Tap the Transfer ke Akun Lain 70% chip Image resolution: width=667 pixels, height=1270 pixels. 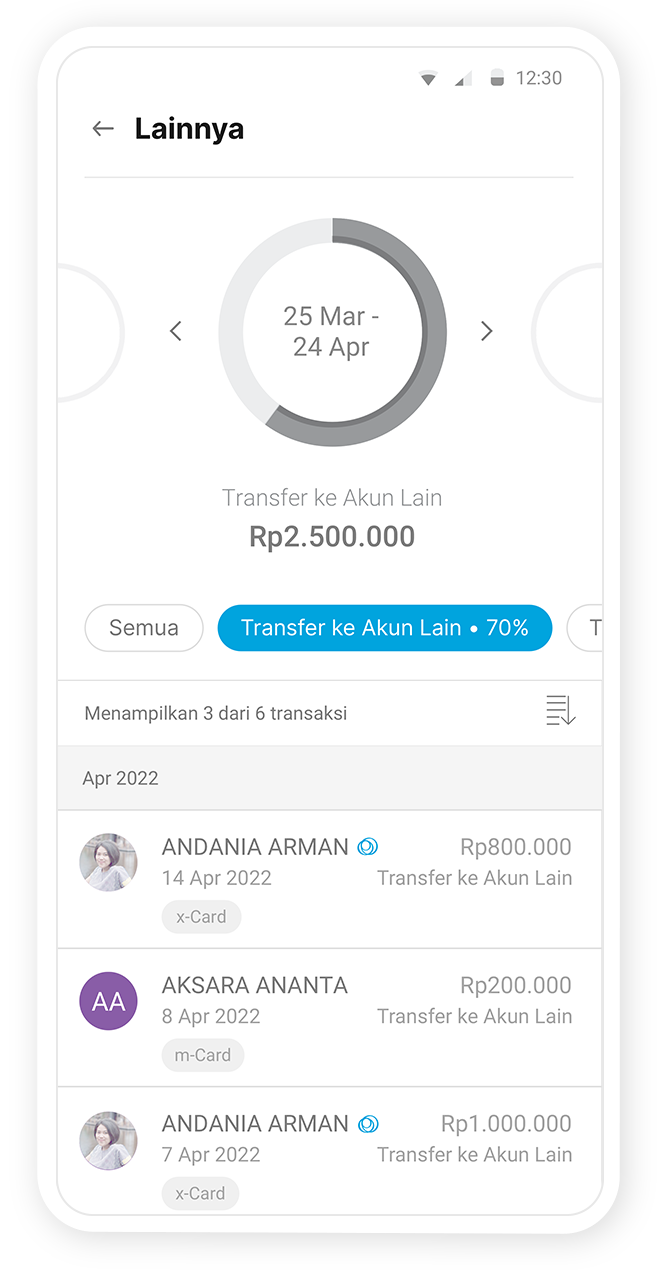click(384, 628)
